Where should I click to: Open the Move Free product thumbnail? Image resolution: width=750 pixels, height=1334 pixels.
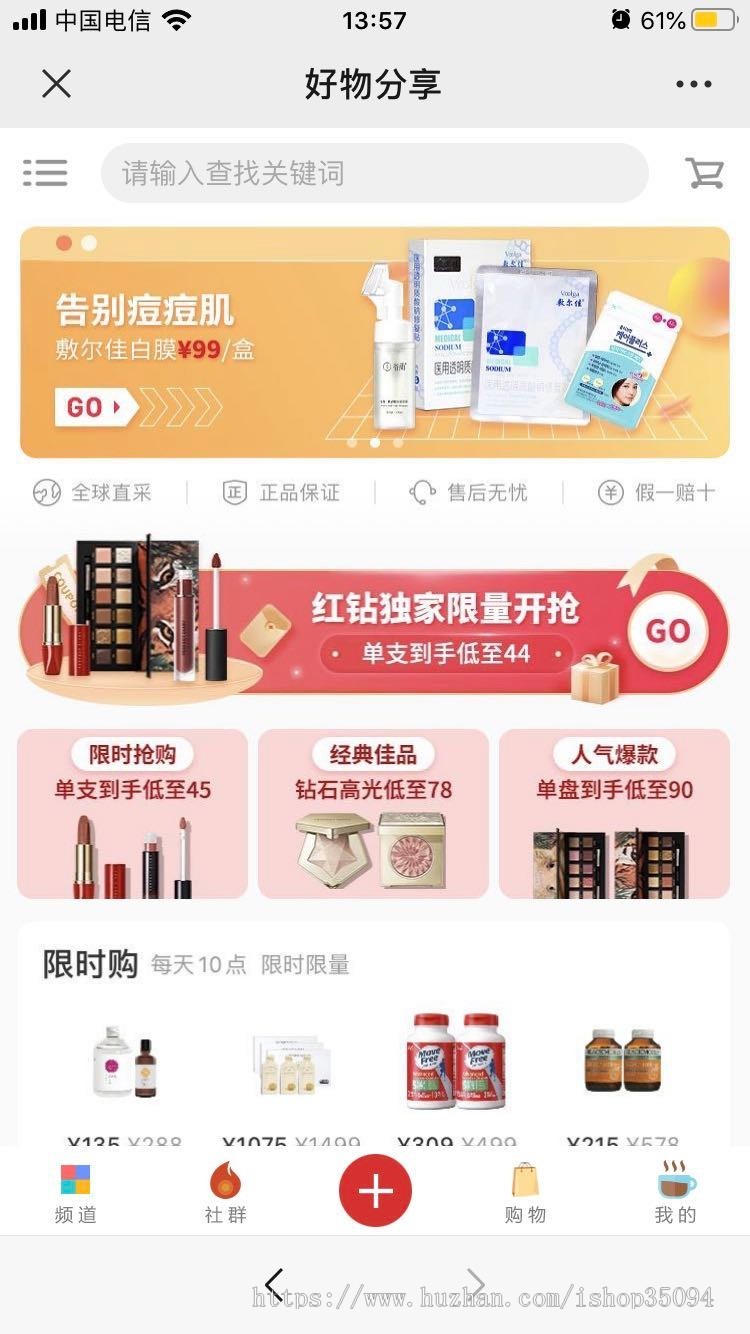[x=456, y=1060]
